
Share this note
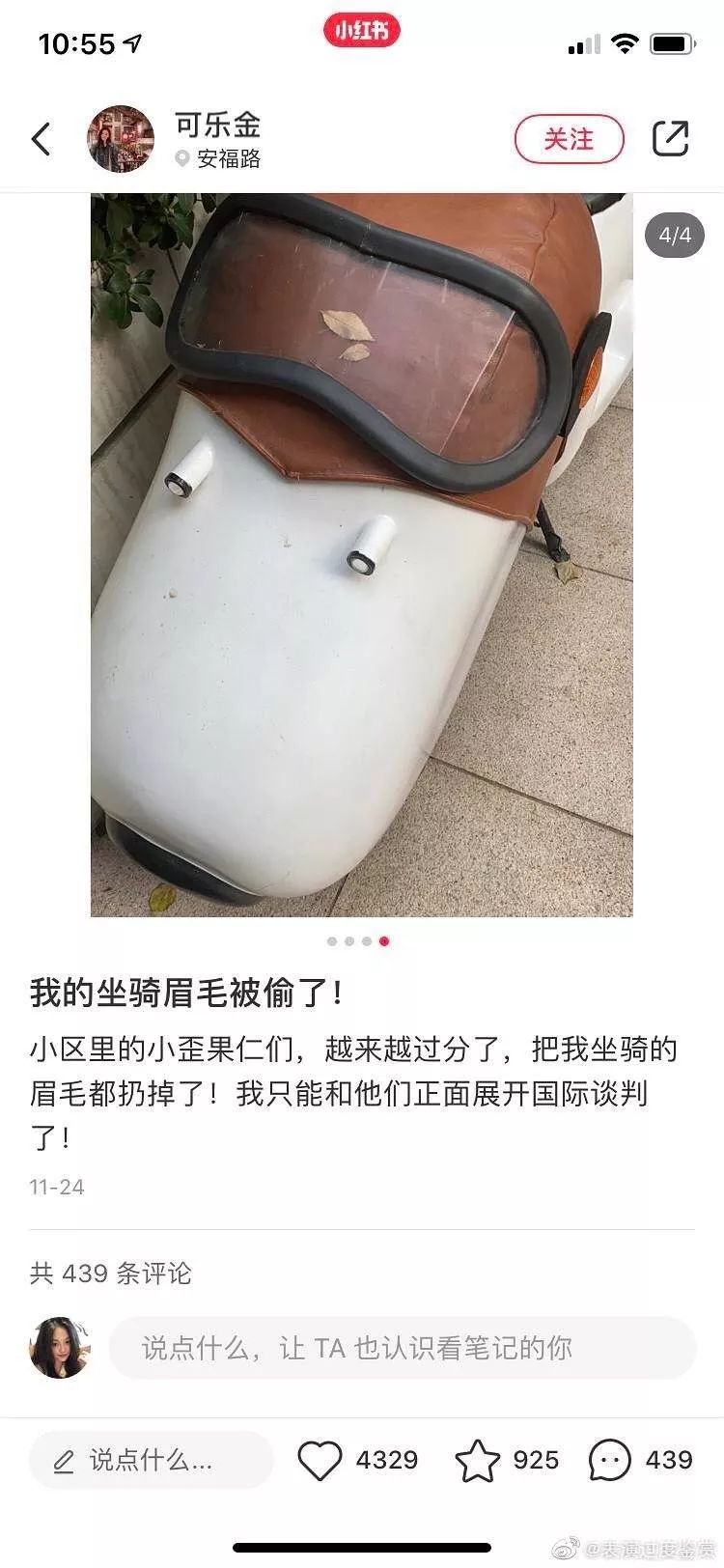pyautogui.click(x=670, y=139)
